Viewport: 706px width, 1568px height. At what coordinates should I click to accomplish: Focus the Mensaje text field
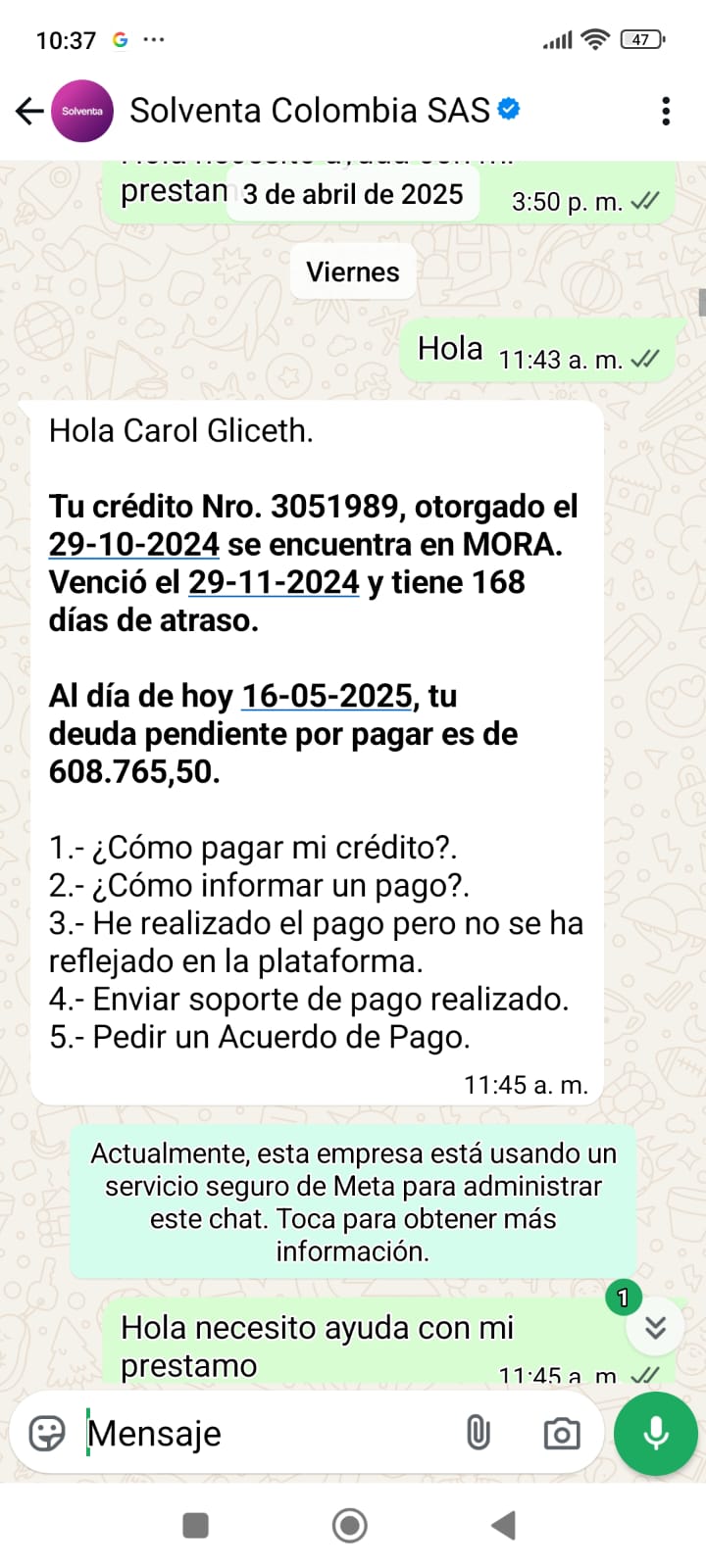tap(265, 1434)
